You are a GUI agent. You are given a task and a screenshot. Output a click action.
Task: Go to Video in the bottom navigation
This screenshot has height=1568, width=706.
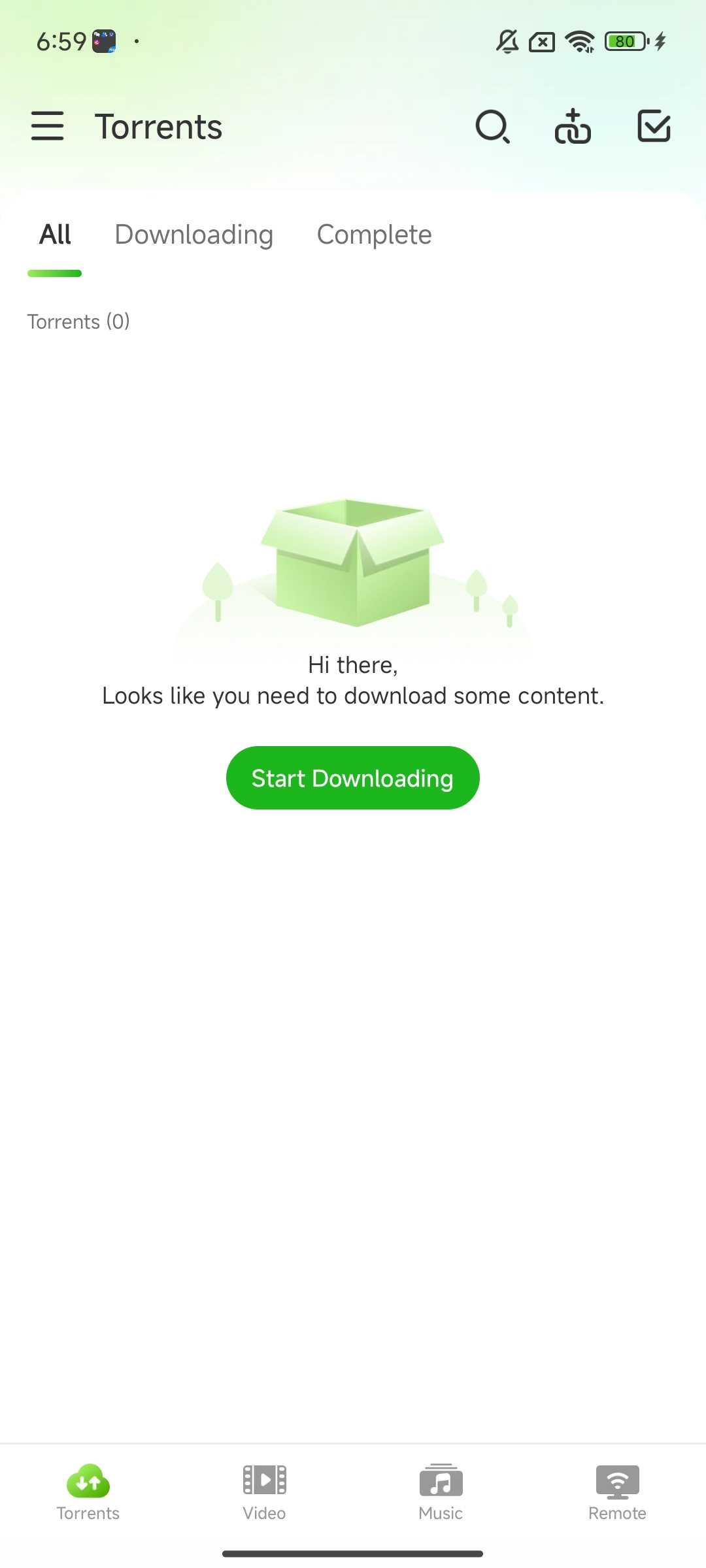point(264,1492)
